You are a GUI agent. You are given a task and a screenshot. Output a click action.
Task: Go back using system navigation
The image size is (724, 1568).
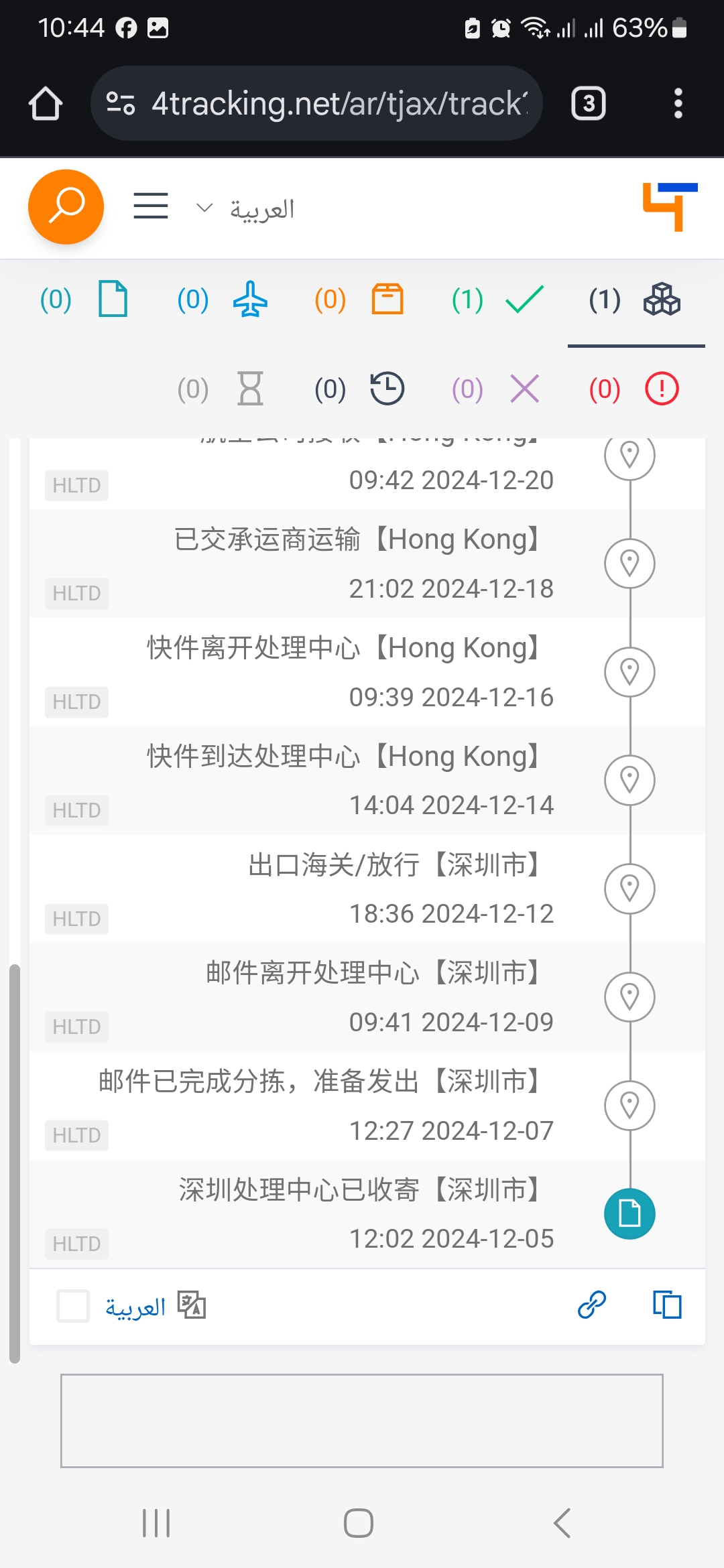tap(562, 1523)
